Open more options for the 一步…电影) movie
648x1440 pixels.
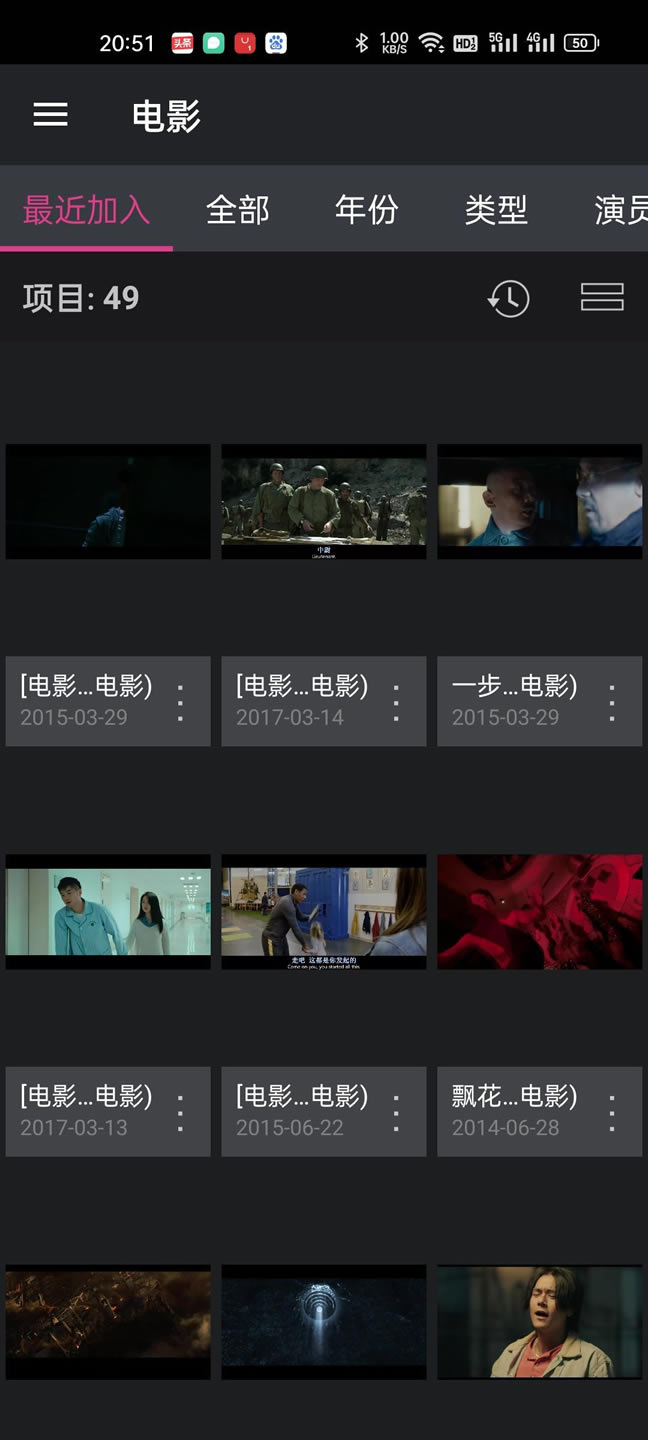click(612, 703)
